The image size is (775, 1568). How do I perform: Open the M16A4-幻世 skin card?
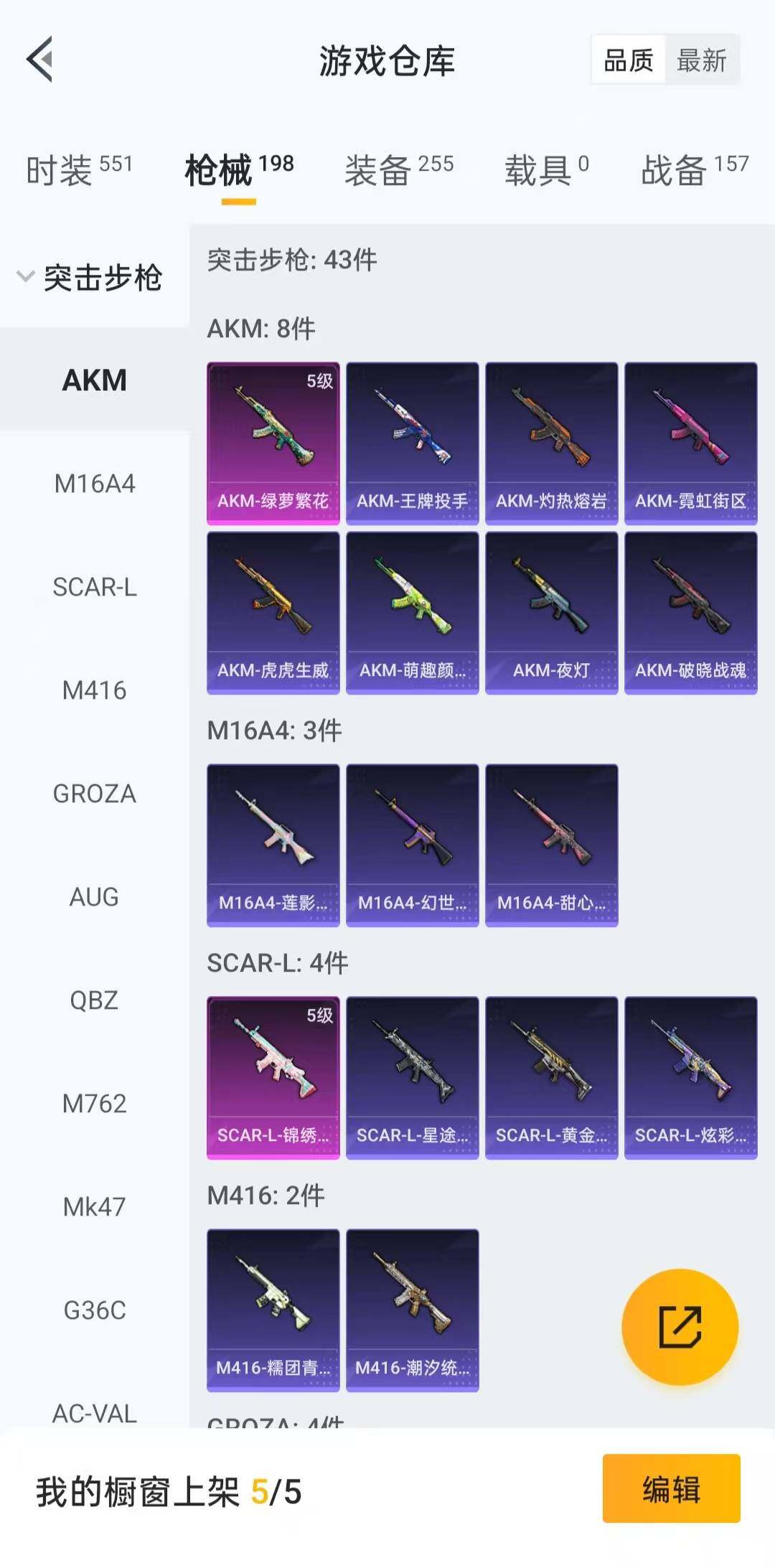point(412,845)
